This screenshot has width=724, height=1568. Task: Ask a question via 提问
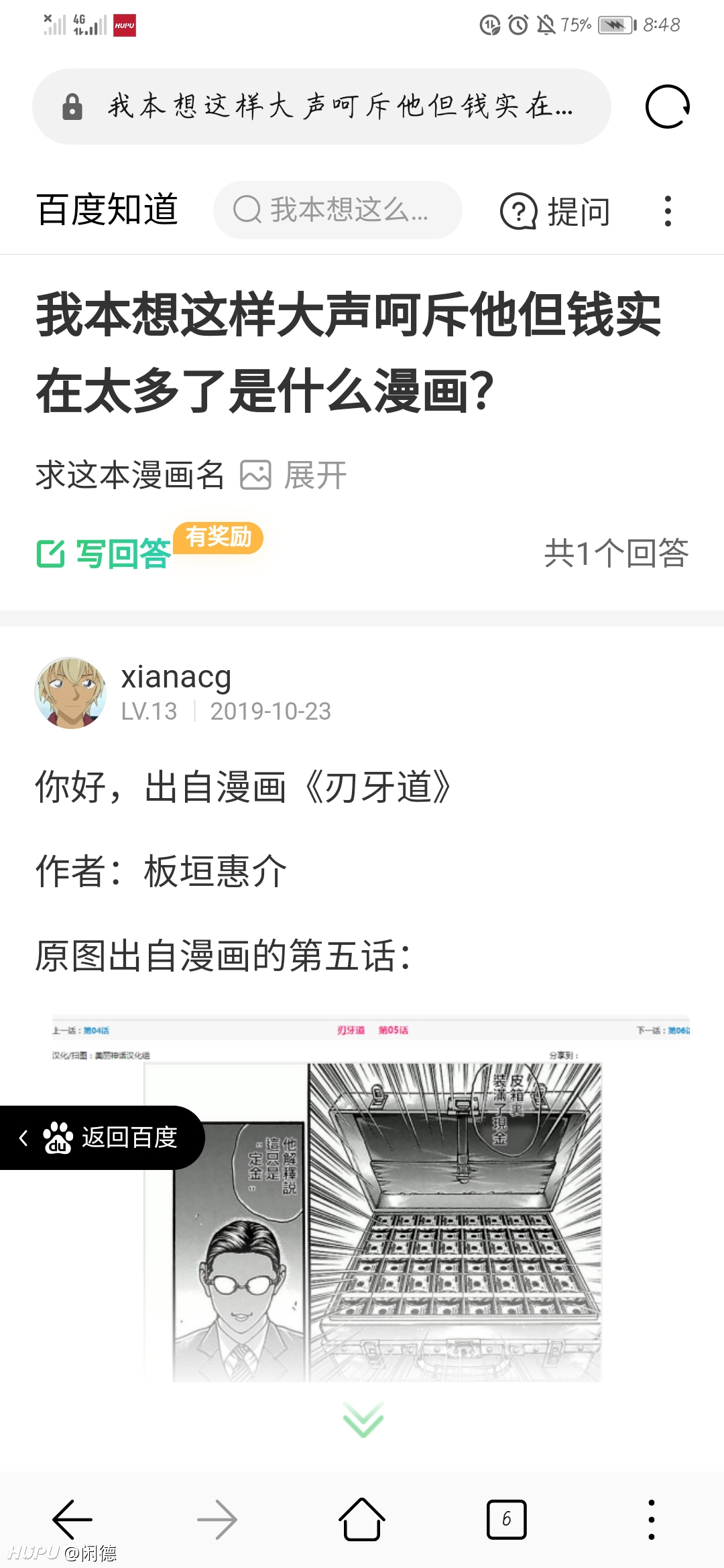556,211
